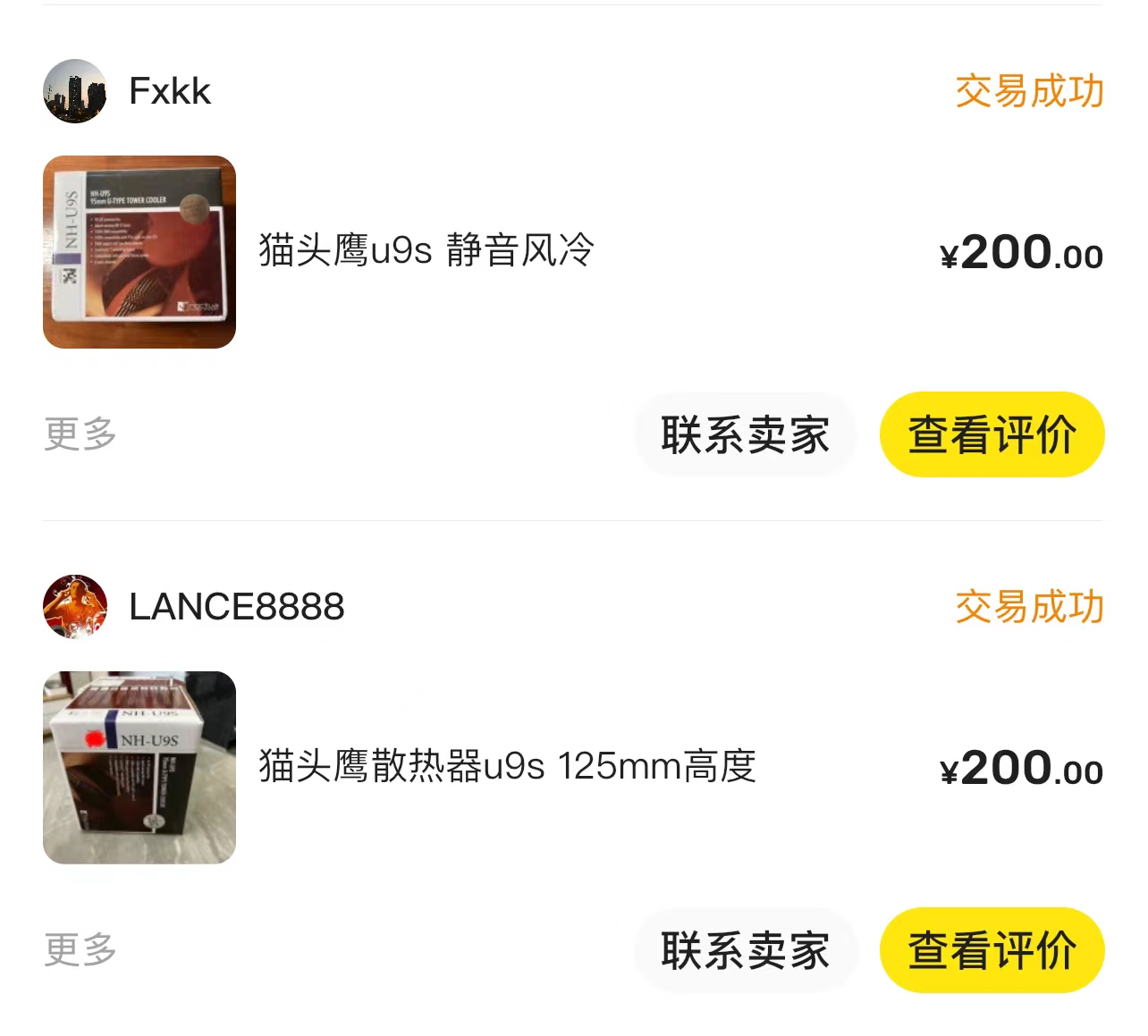This screenshot has width=1148, height=1036.
Task: Tap 更多 under Fxkk's order
Action: click(80, 434)
